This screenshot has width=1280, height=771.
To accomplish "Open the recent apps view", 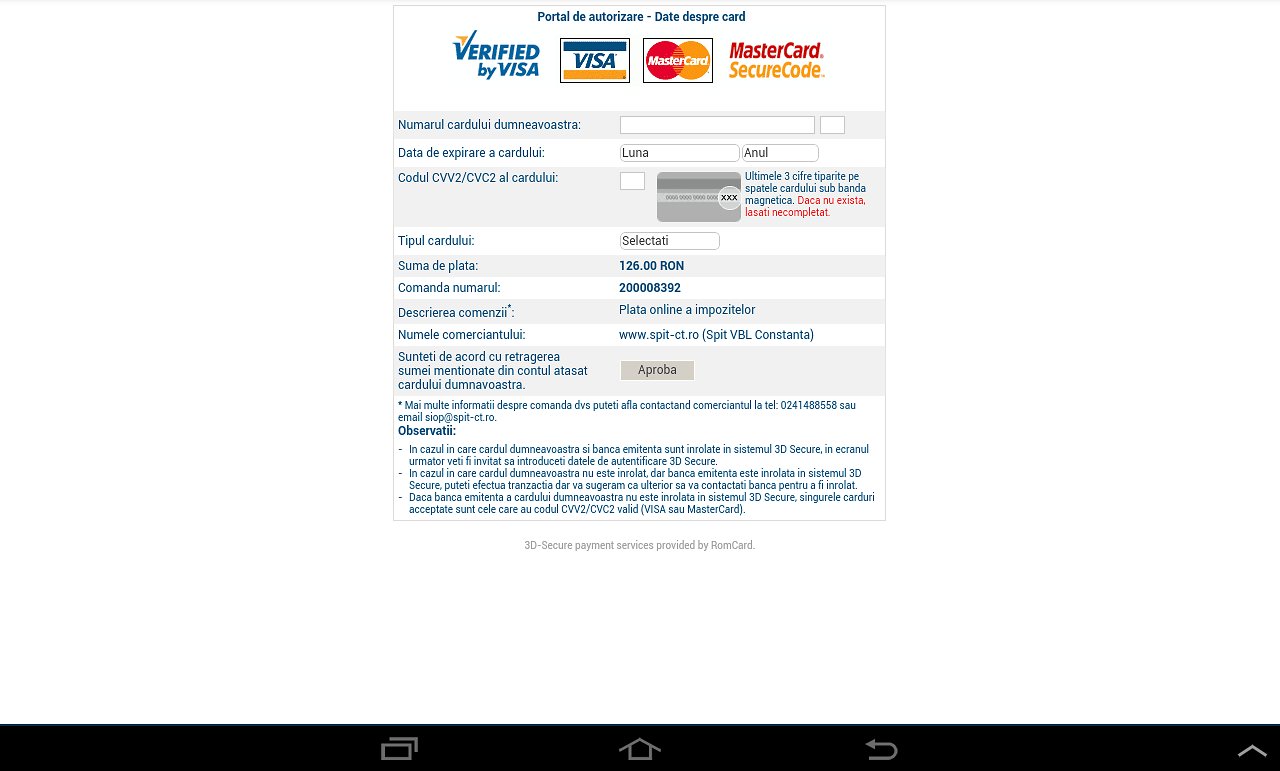I will tap(399, 748).
